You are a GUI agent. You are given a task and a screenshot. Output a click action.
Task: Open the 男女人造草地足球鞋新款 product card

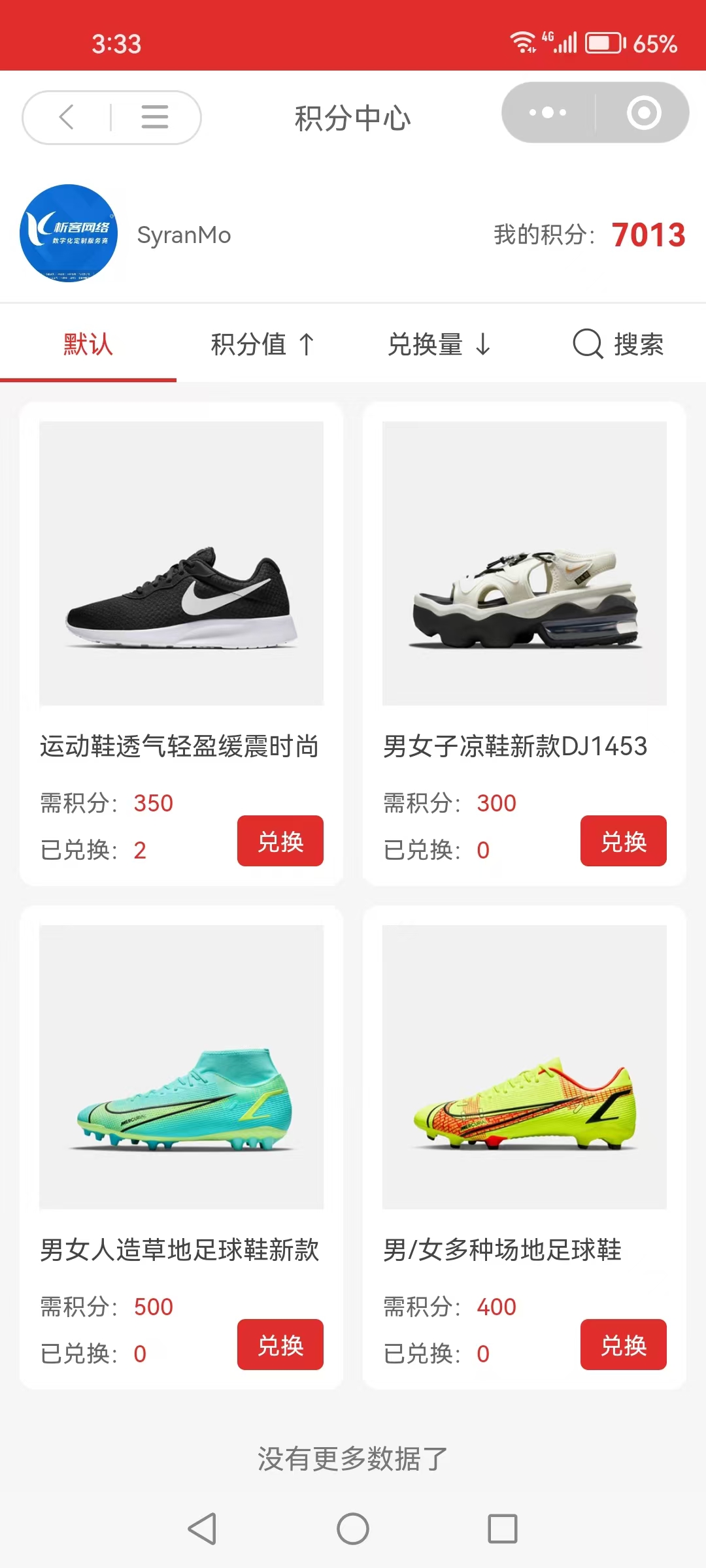[x=181, y=1067]
